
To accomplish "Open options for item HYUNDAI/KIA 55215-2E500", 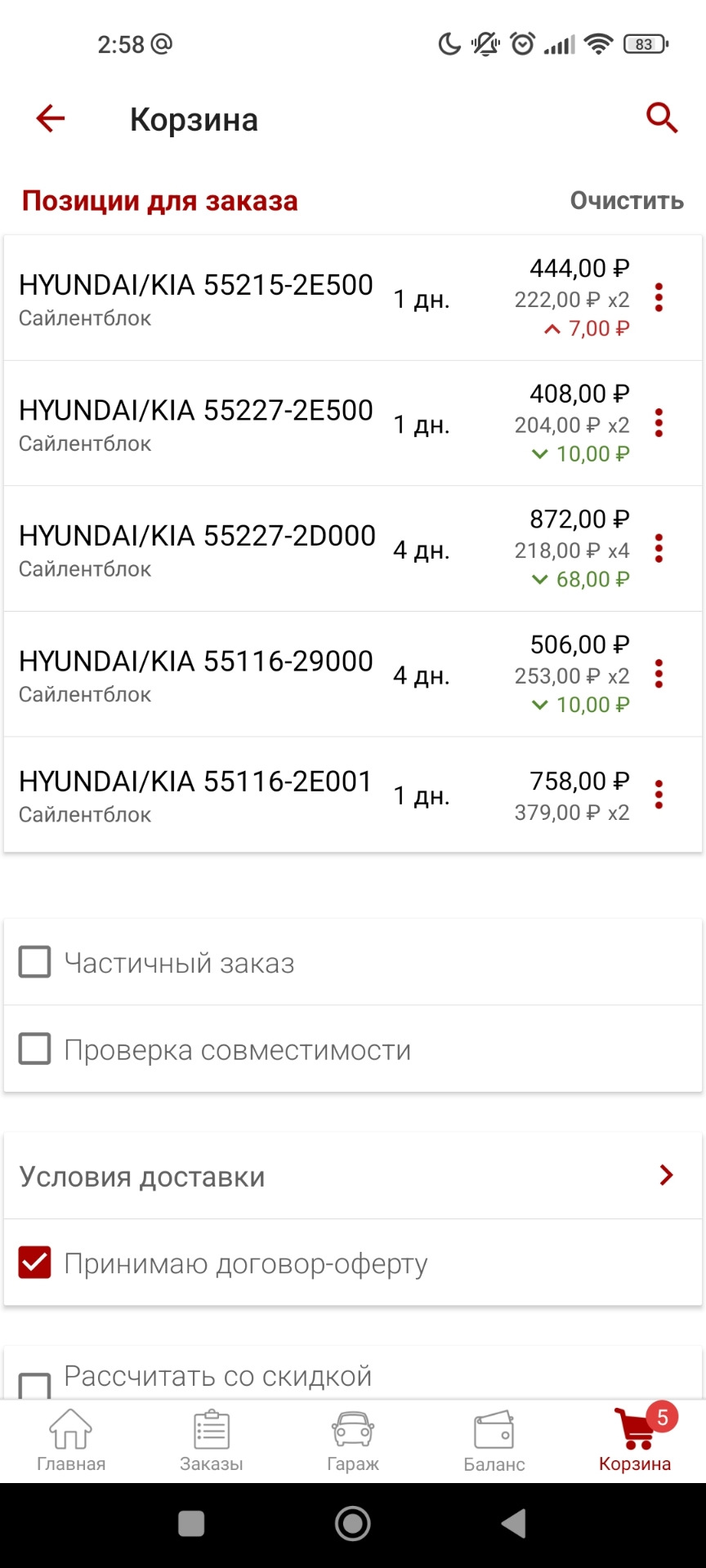I will click(659, 298).
